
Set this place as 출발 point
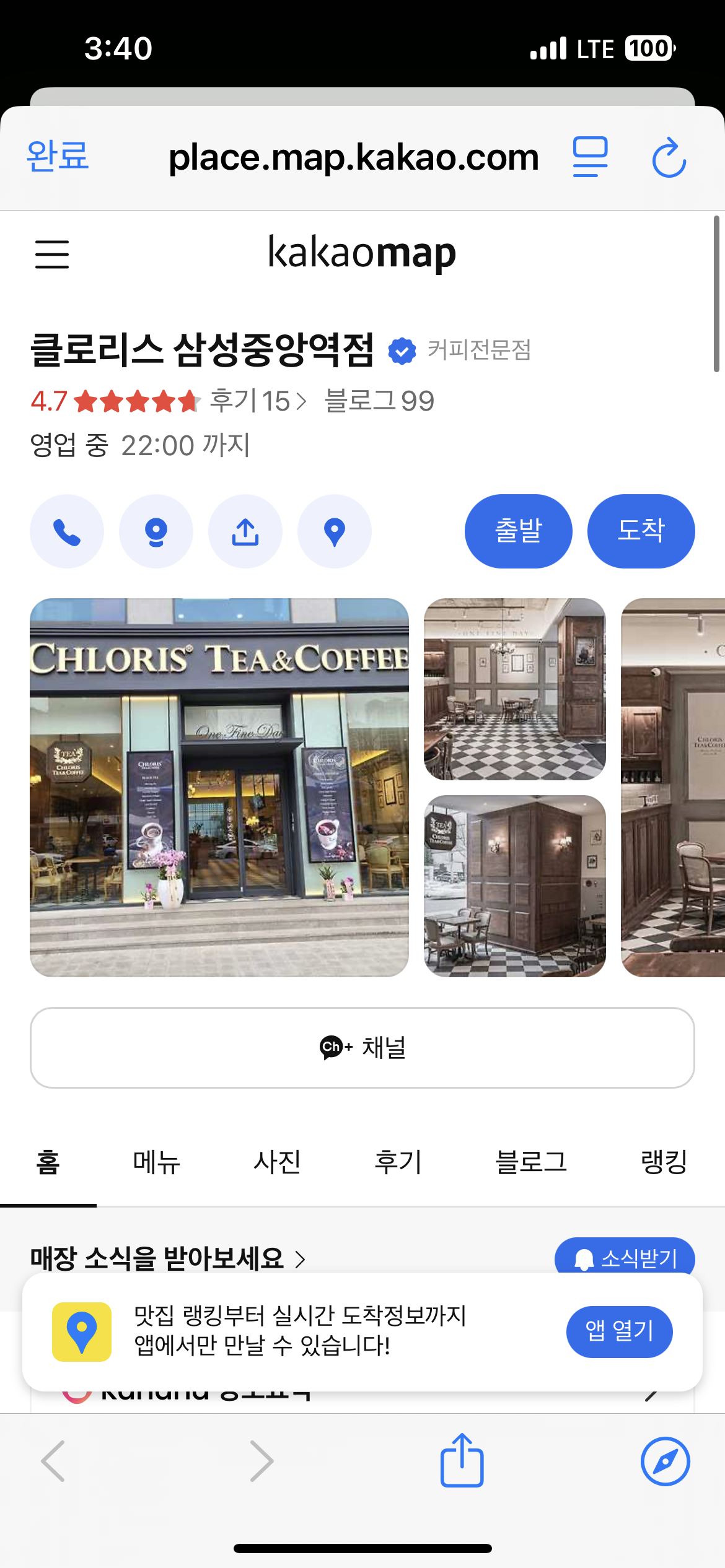tap(518, 531)
